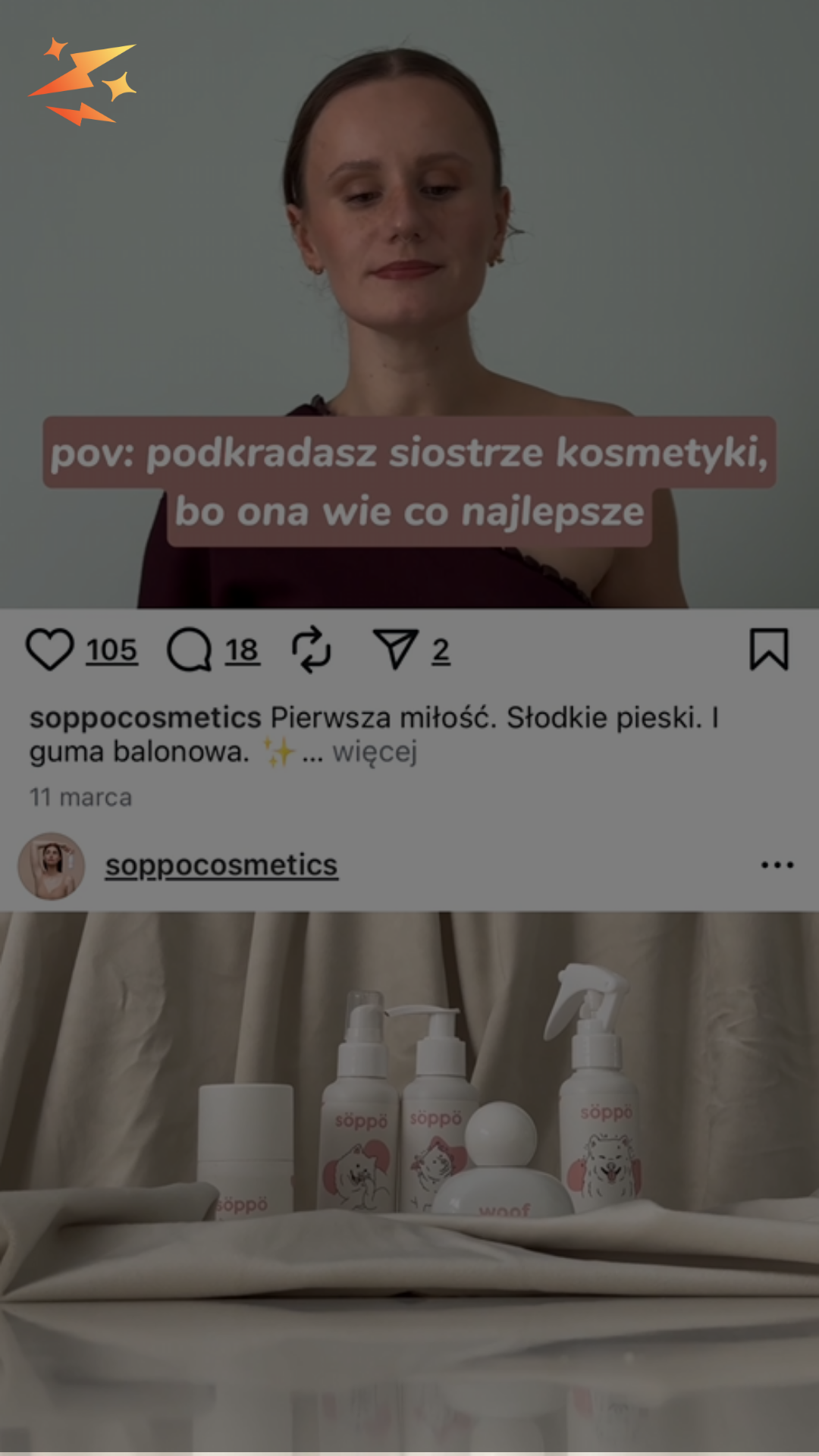Screen dimensions: 819x1456
Task: View the list of 105 likes
Action: [111, 651]
